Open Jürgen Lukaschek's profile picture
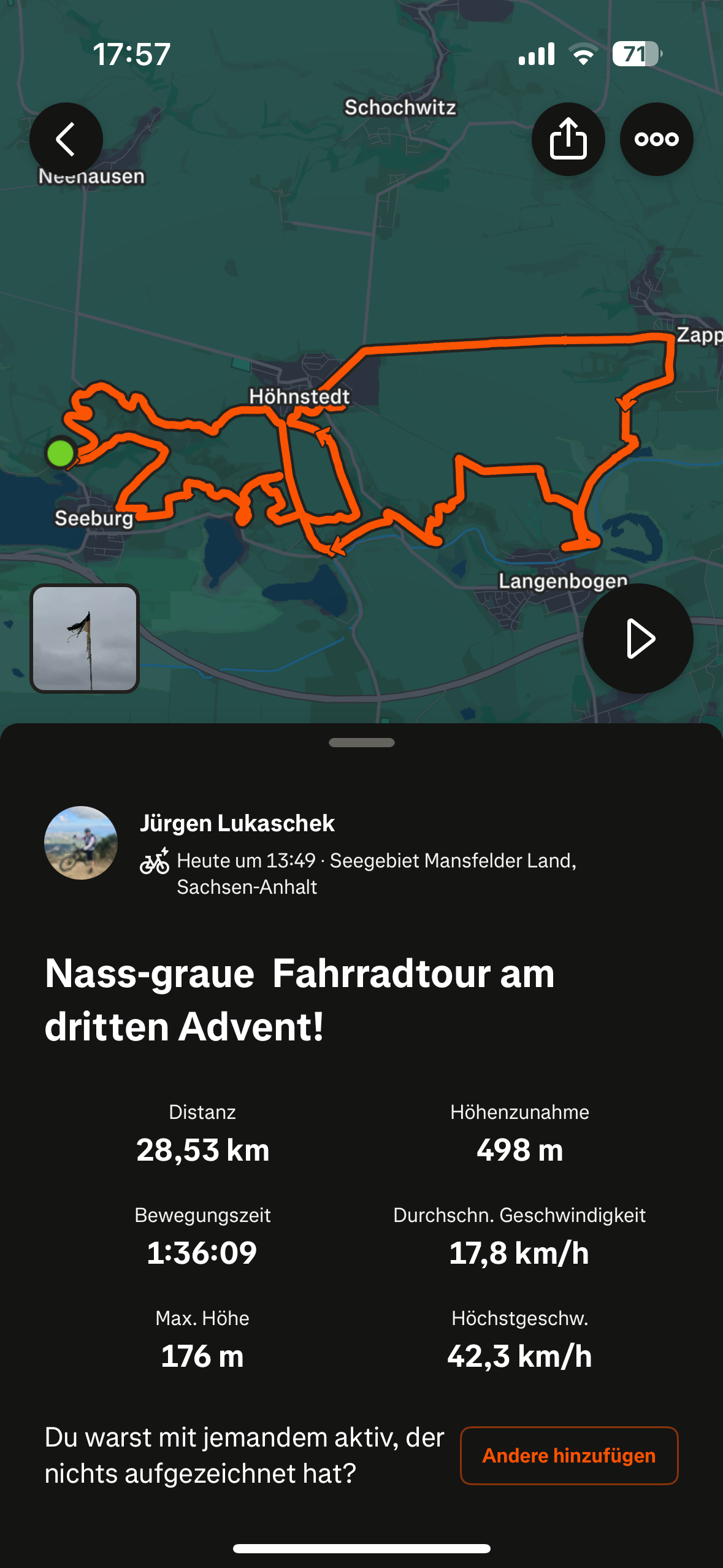The image size is (723, 1568). 81,843
